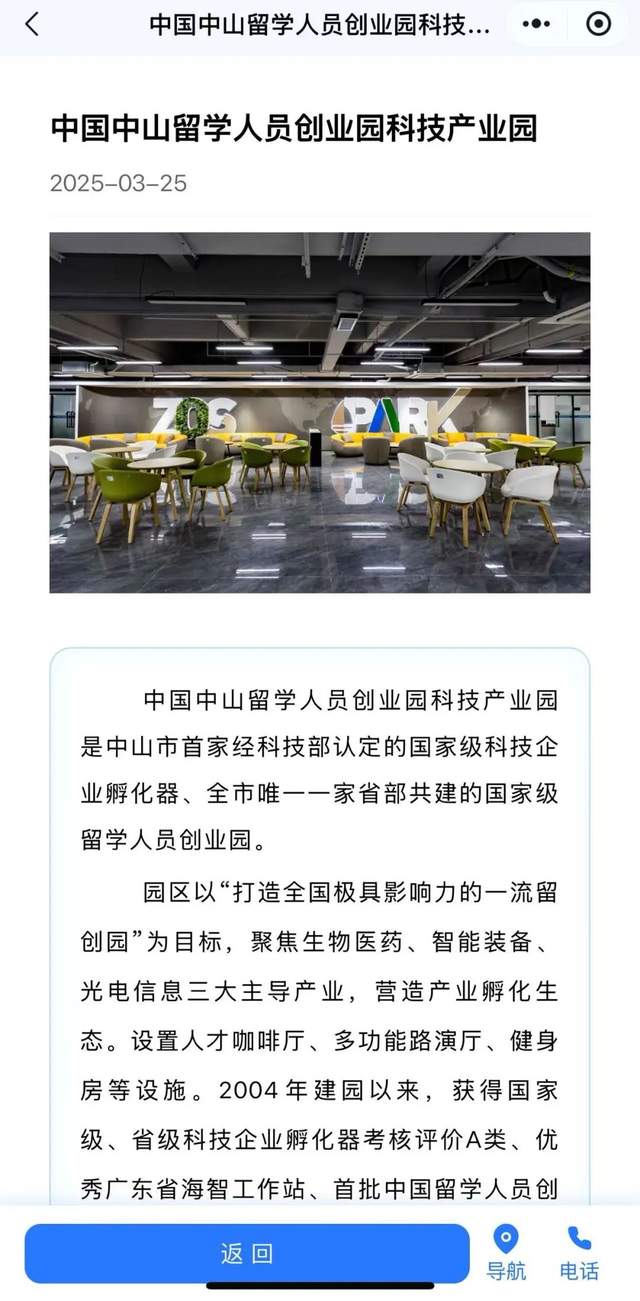Open 导航 navigation to the park
The height and width of the screenshot is (1301, 640).
point(506,1253)
